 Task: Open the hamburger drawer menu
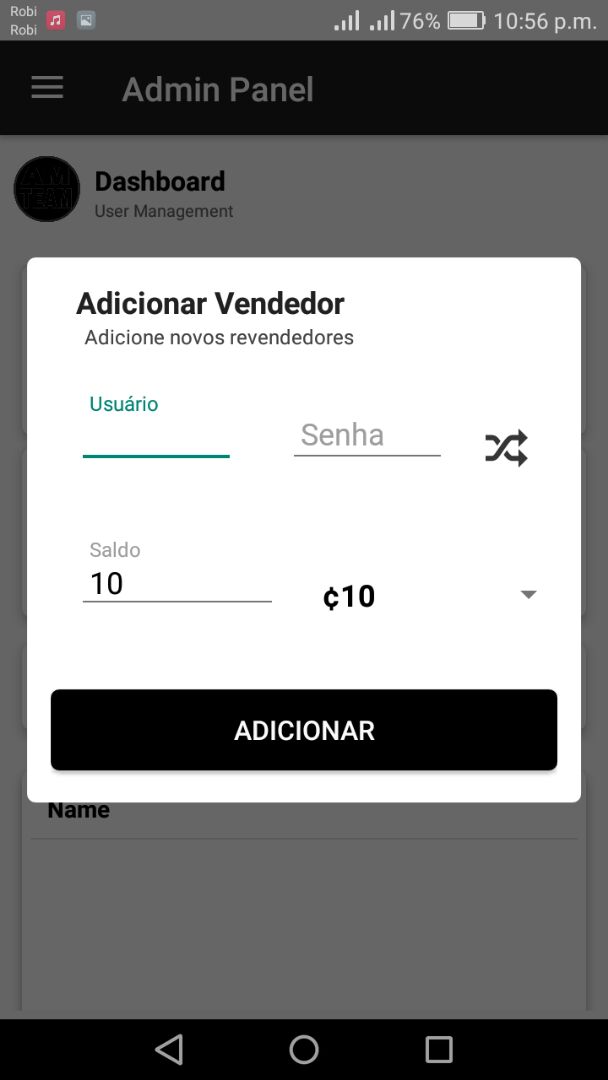(x=48, y=87)
